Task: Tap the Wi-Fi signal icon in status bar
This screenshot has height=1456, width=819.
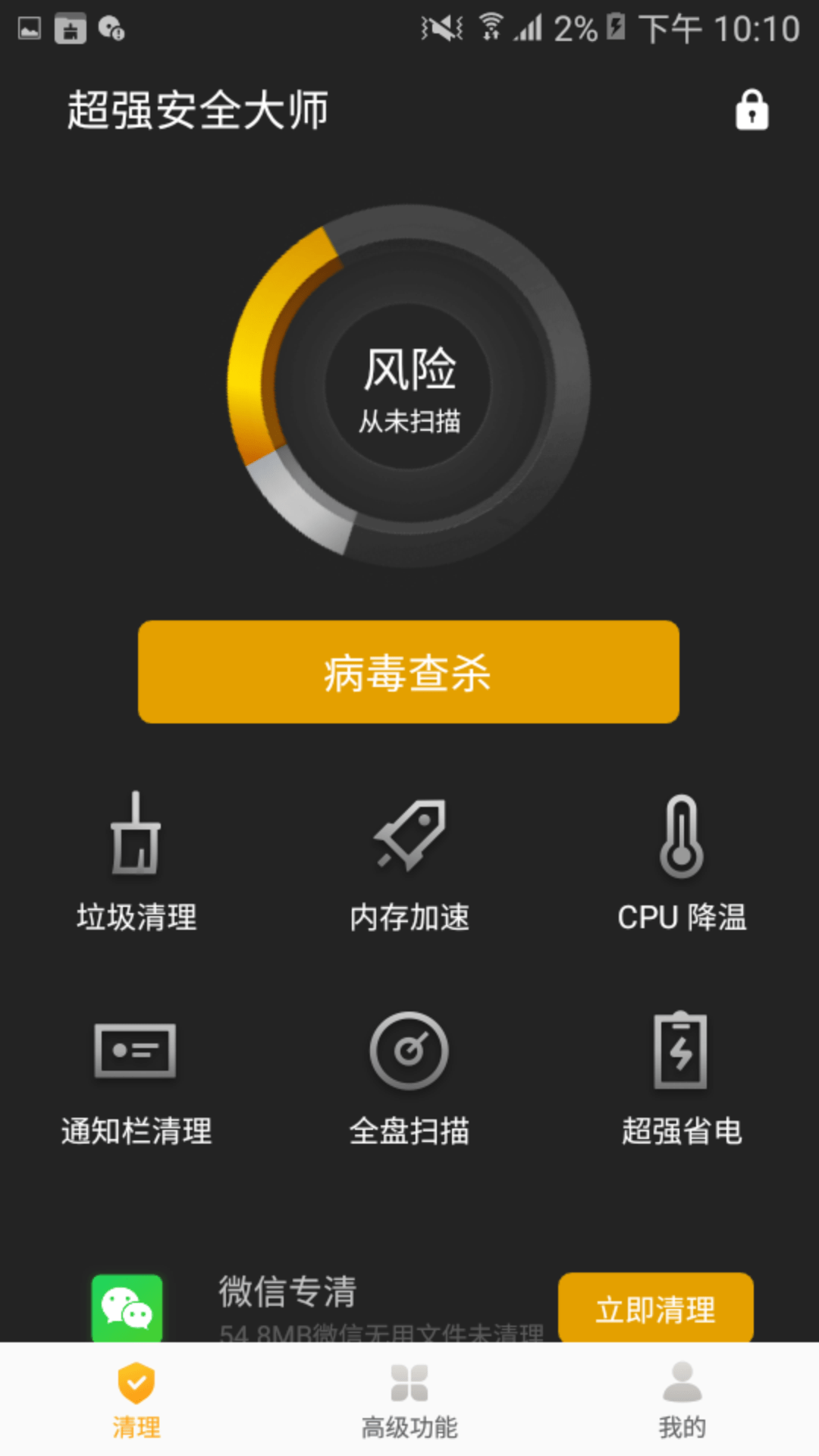Action: coord(491,27)
